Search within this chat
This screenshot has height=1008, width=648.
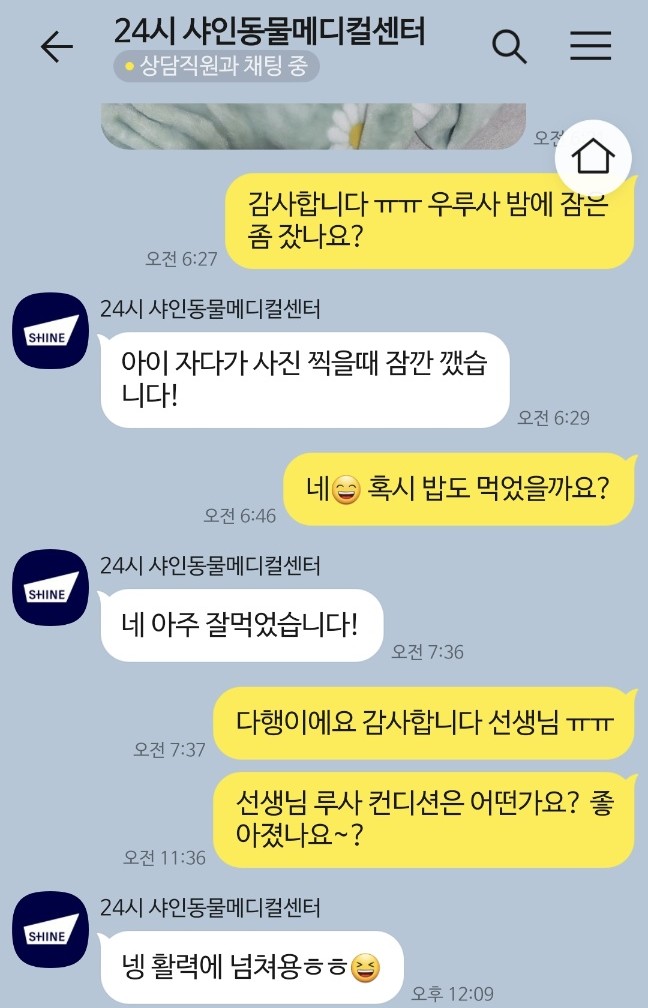(x=510, y=47)
